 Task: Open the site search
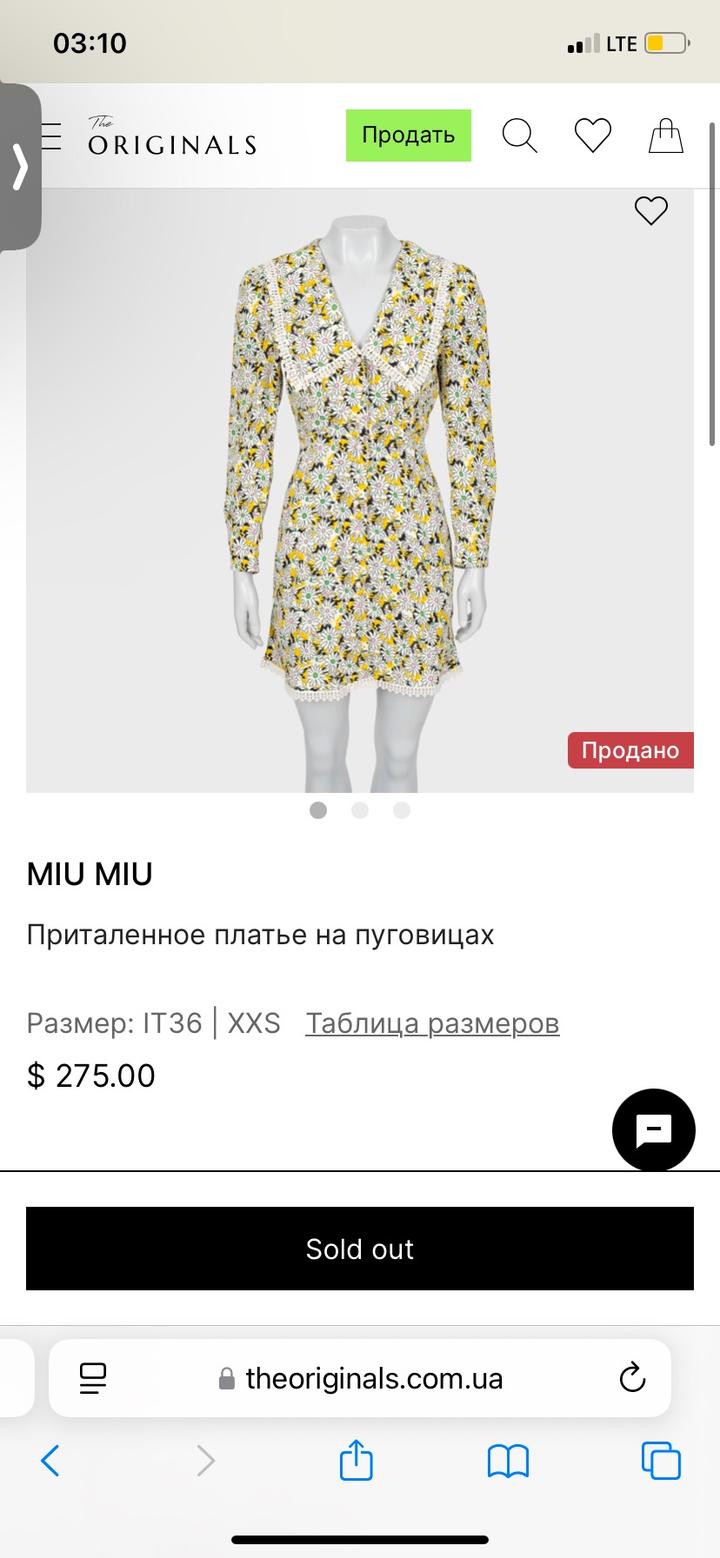tap(519, 135)
